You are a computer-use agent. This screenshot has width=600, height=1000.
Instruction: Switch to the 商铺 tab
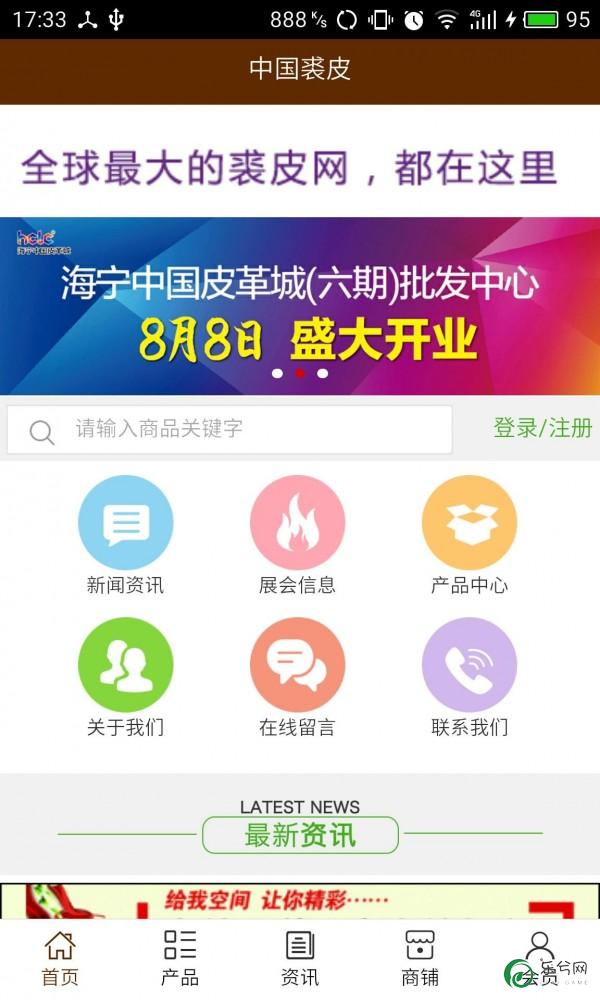(420, 958)
